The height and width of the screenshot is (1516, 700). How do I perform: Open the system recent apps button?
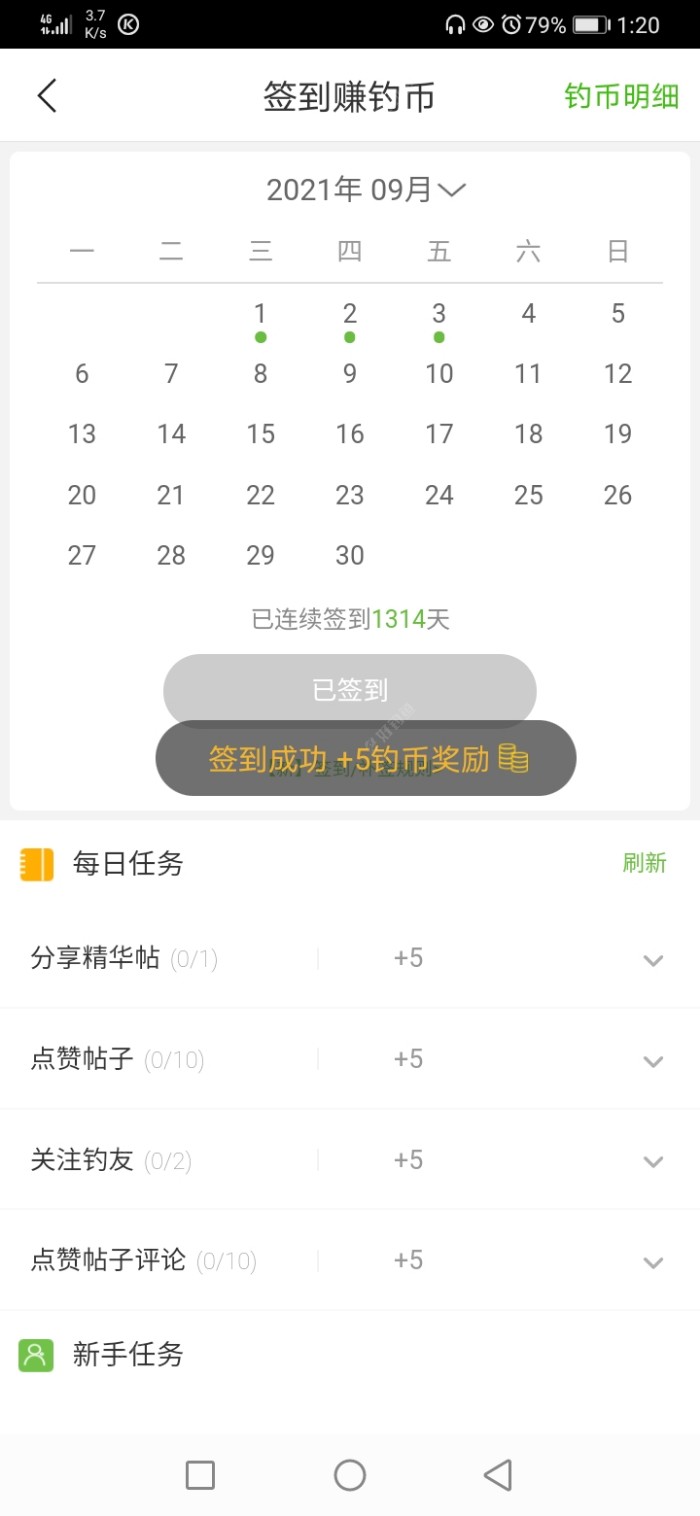[x=201, y=1475]
